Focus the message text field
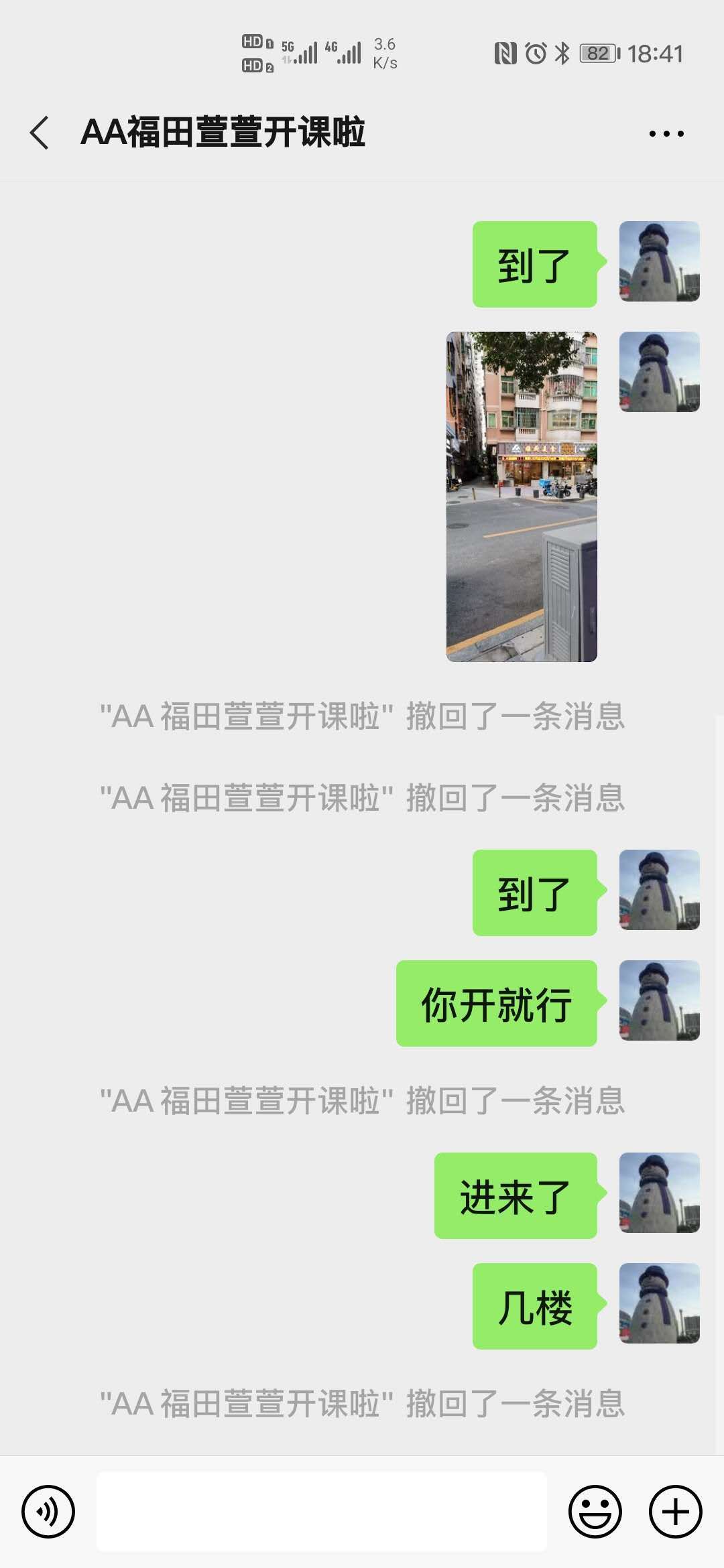Viewport: 724px width, 1568px height. [322, 1511]
